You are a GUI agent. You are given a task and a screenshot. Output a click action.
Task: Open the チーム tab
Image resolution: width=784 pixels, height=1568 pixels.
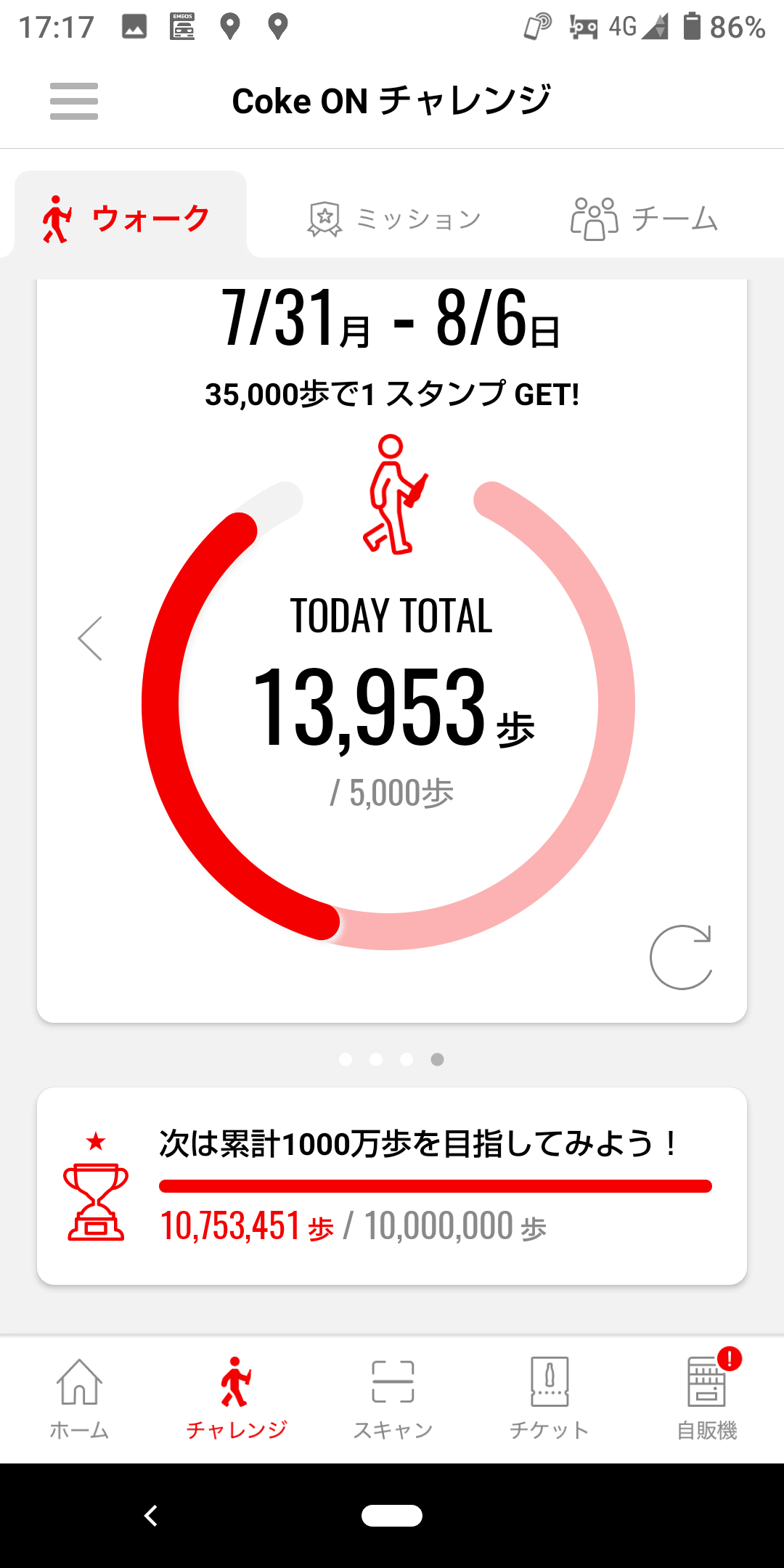point(645,219)
